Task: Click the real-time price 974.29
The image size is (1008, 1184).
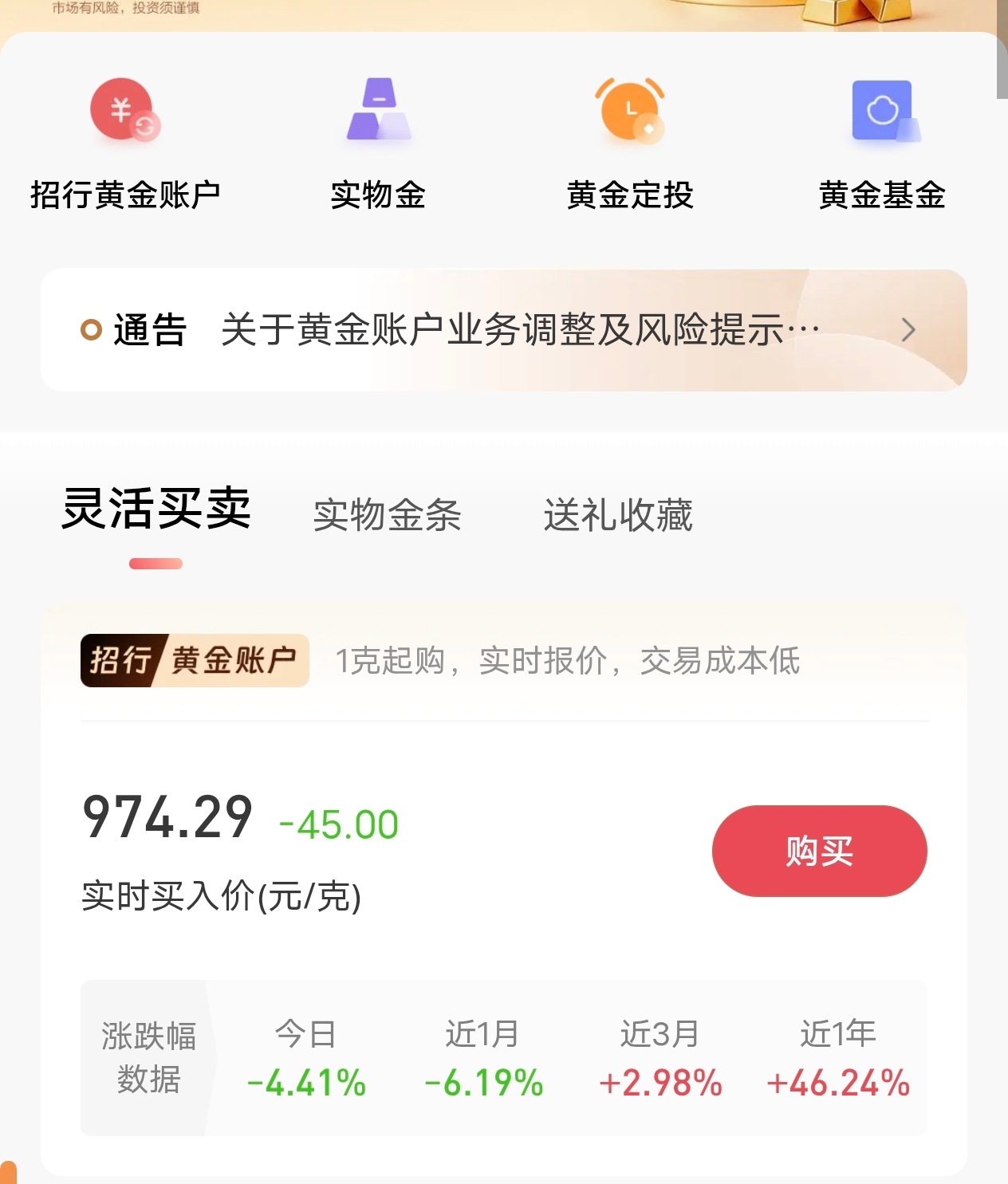Action: [x=167, y=814]
